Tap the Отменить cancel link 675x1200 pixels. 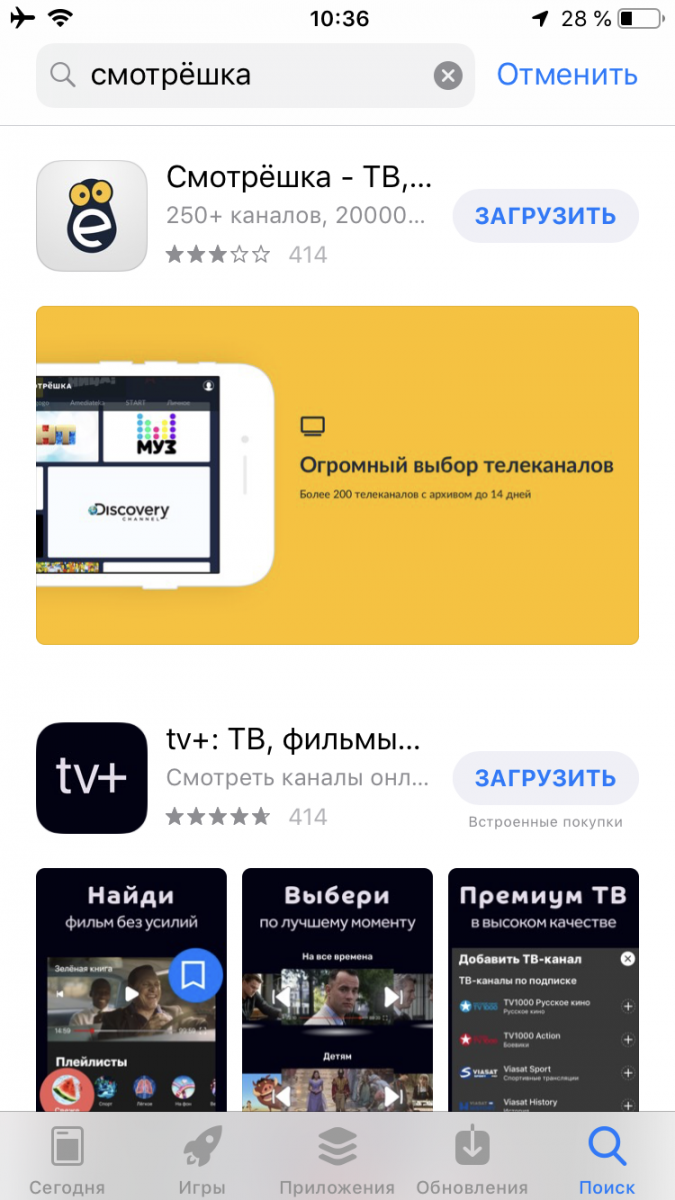point(567,74)
